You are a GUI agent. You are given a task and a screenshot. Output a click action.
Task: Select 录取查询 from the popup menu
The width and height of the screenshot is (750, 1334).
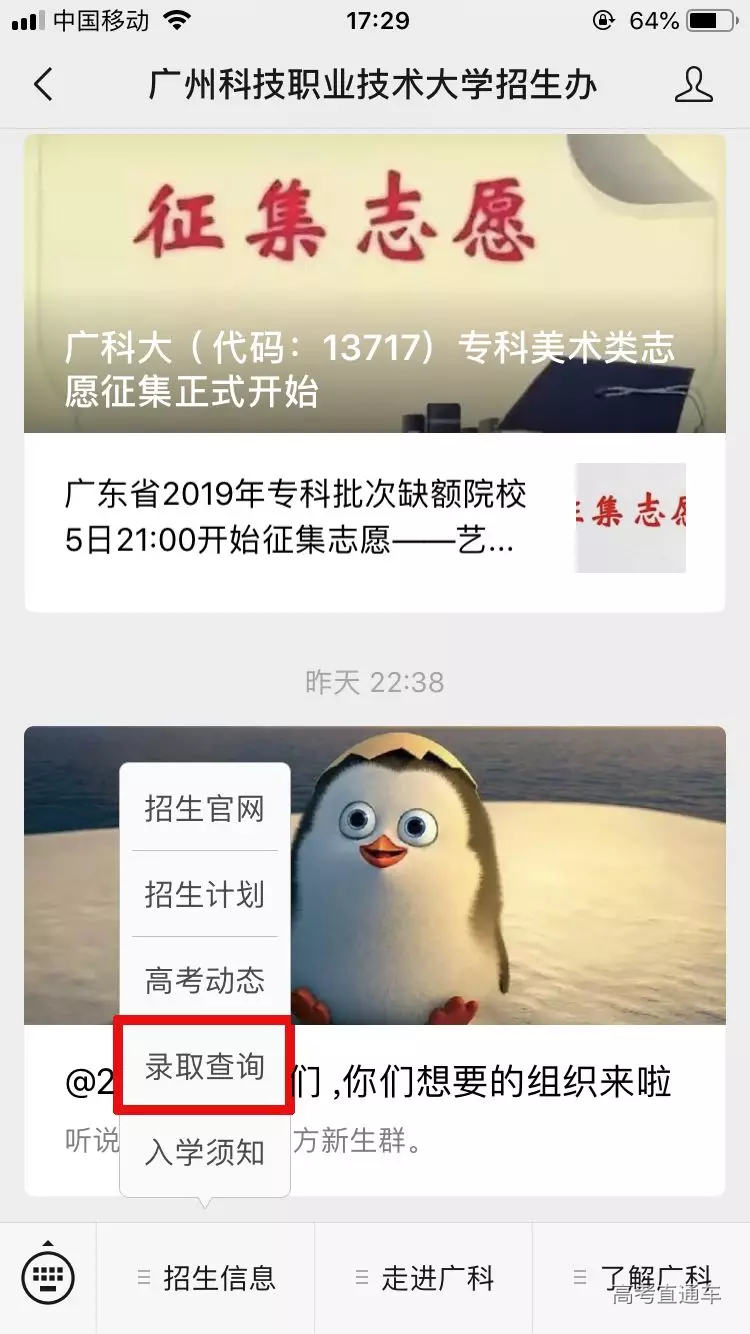pyautogui.click(x=203, y=1065)
